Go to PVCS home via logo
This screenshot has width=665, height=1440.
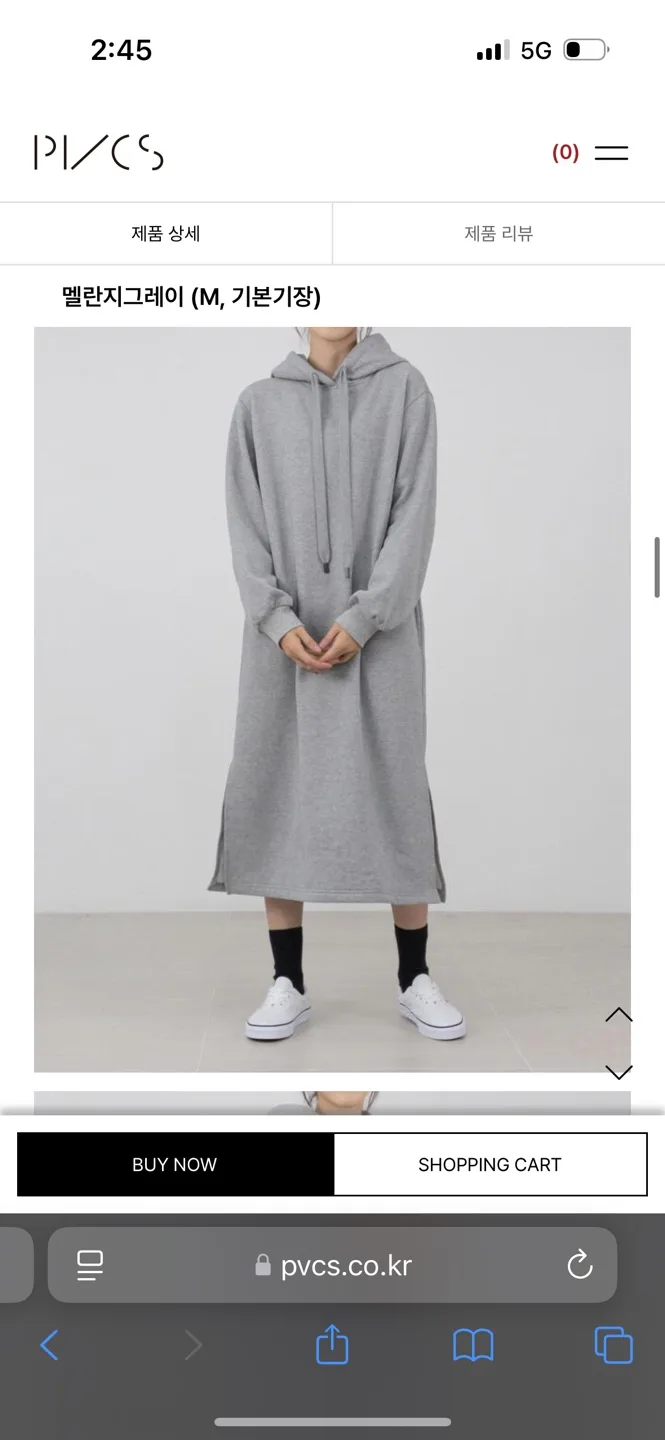[x=98, y=152]
